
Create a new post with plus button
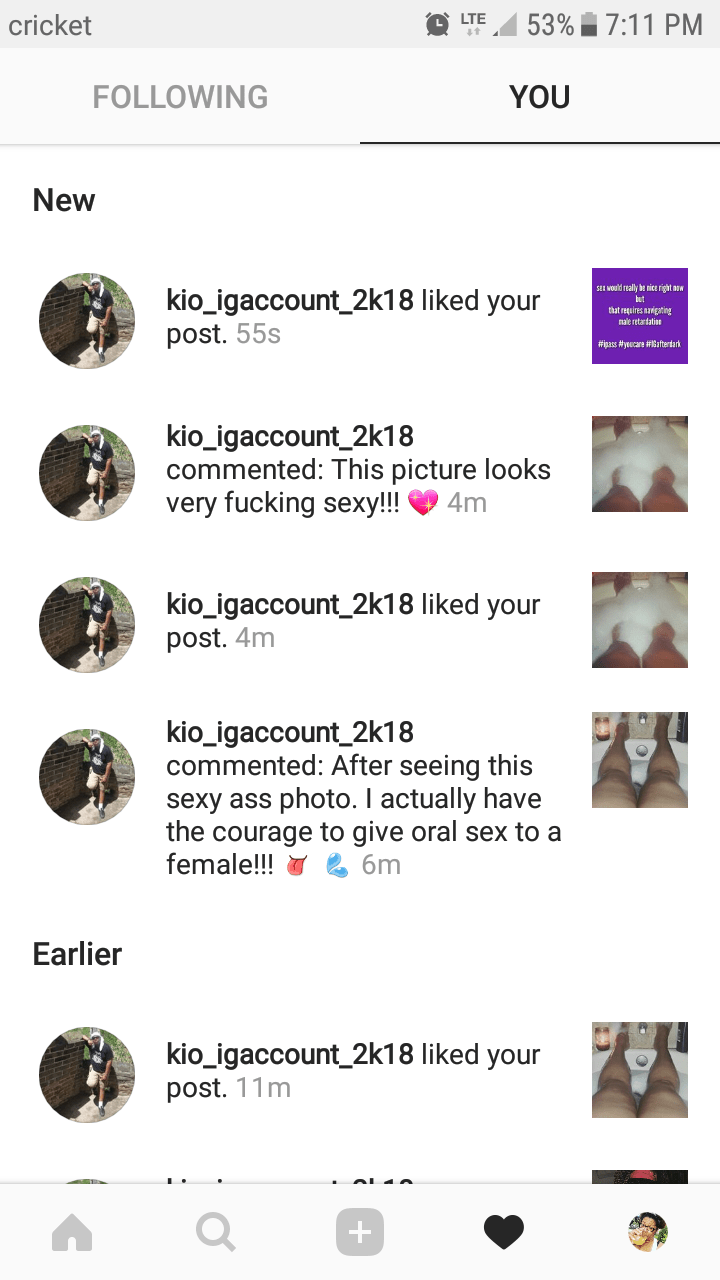click(x=360, y=1233)
